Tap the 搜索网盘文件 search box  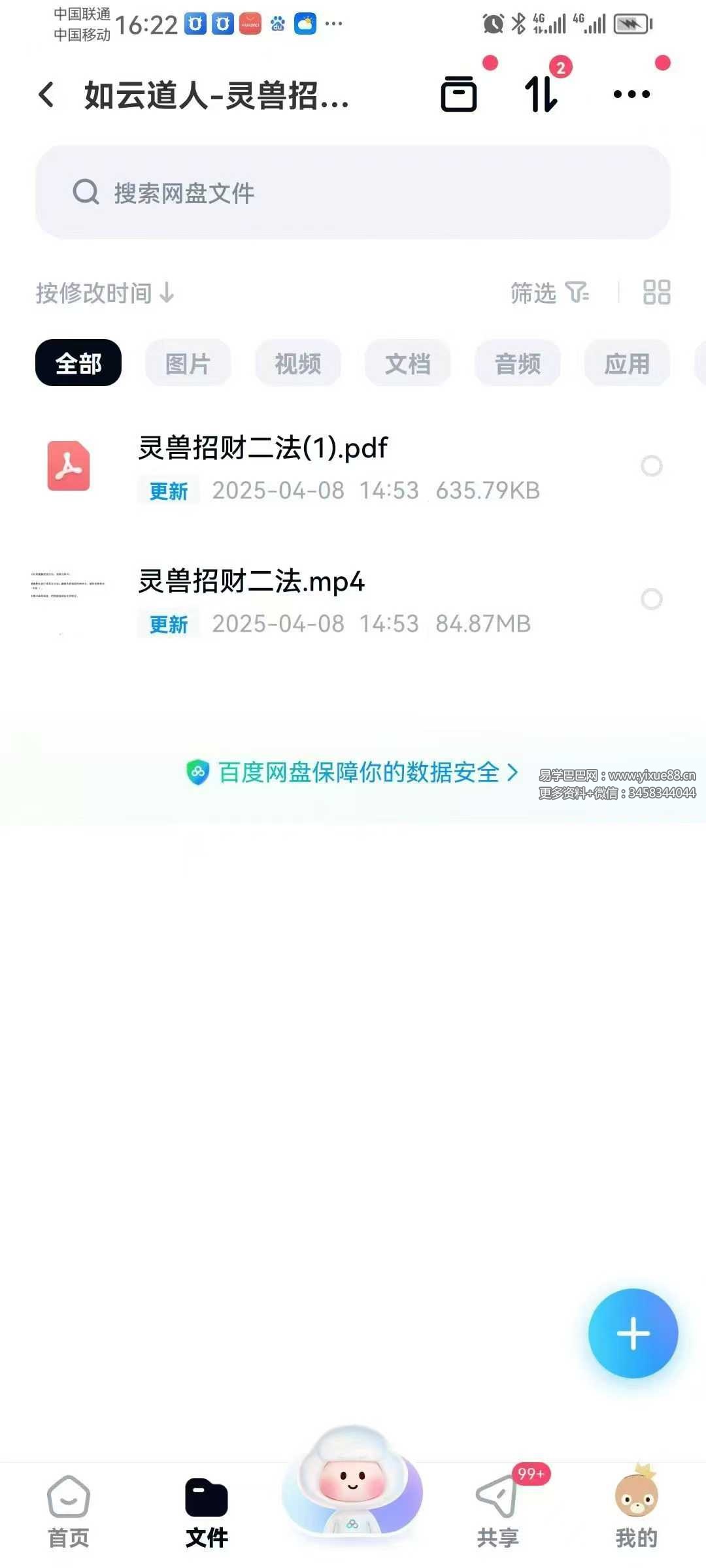353,193
